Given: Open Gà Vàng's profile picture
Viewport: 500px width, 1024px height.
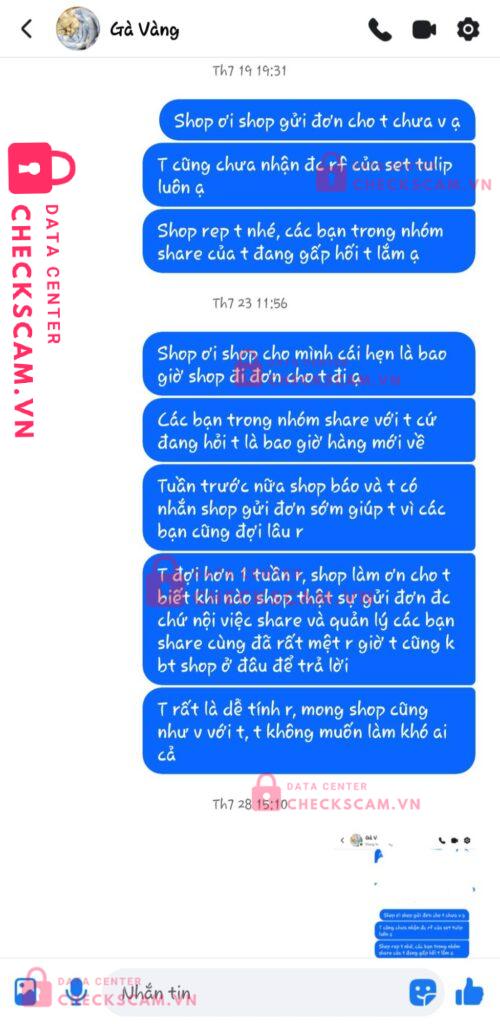Looking at the screenshot, I should 78,29.
